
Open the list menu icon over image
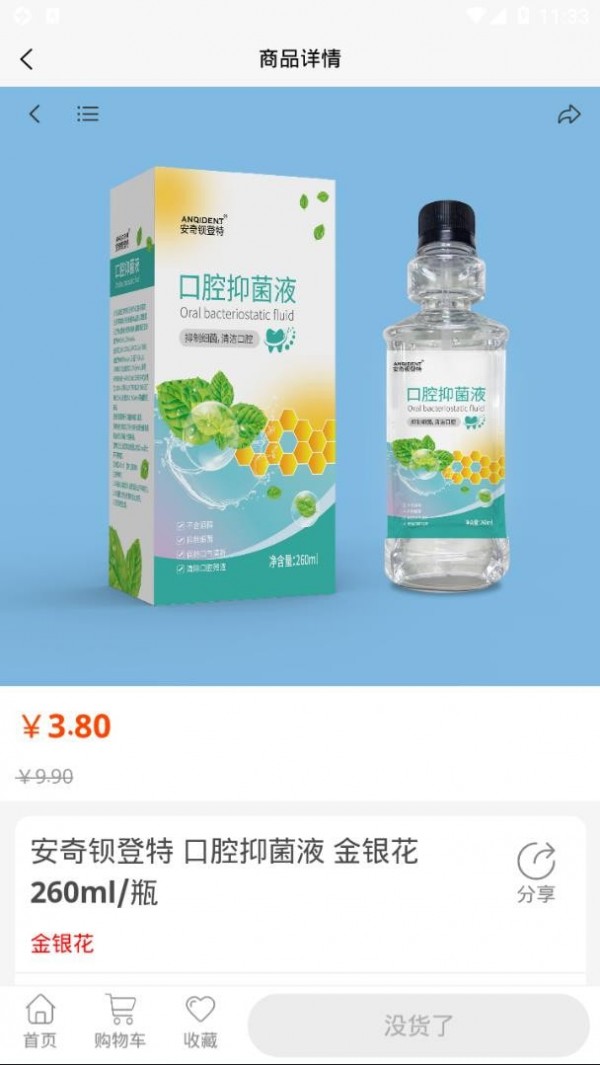point(88,114)
